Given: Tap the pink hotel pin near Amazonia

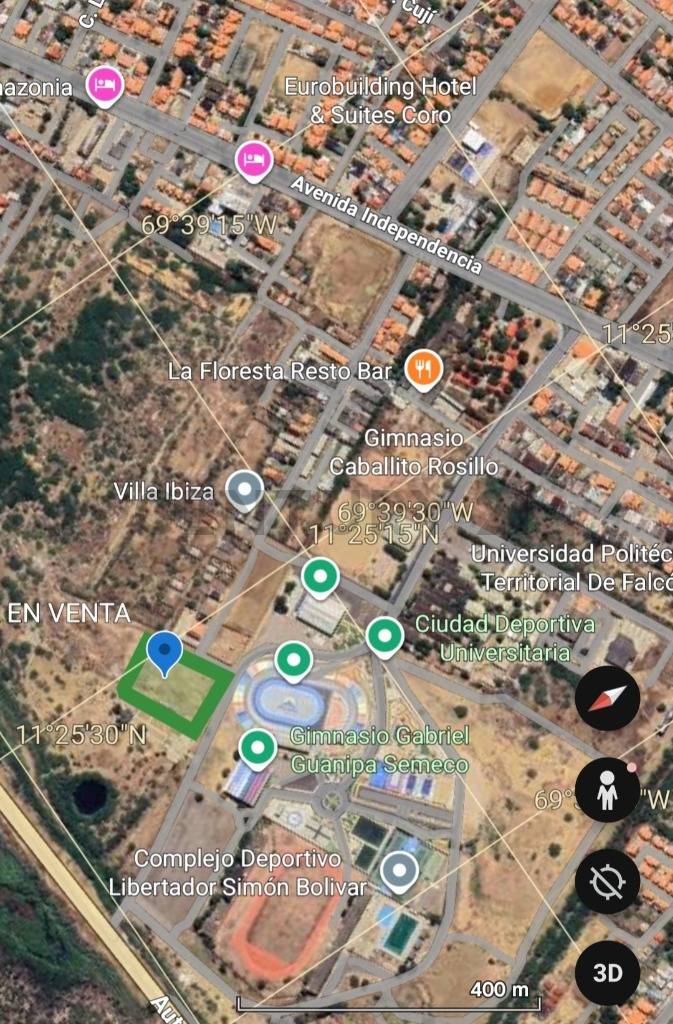Looking at the screenshot, I should [104, 85].
